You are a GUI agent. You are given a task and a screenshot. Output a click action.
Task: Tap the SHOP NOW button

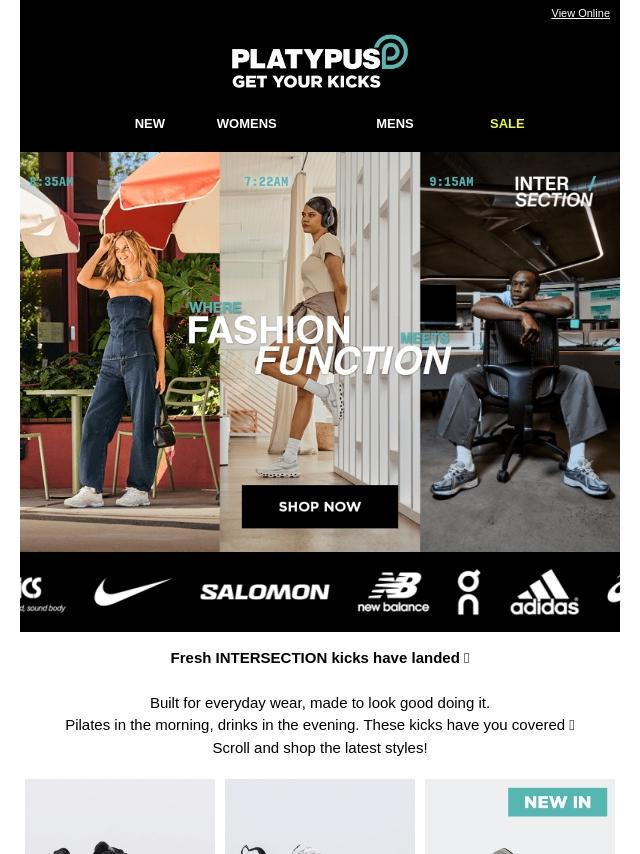320,507
